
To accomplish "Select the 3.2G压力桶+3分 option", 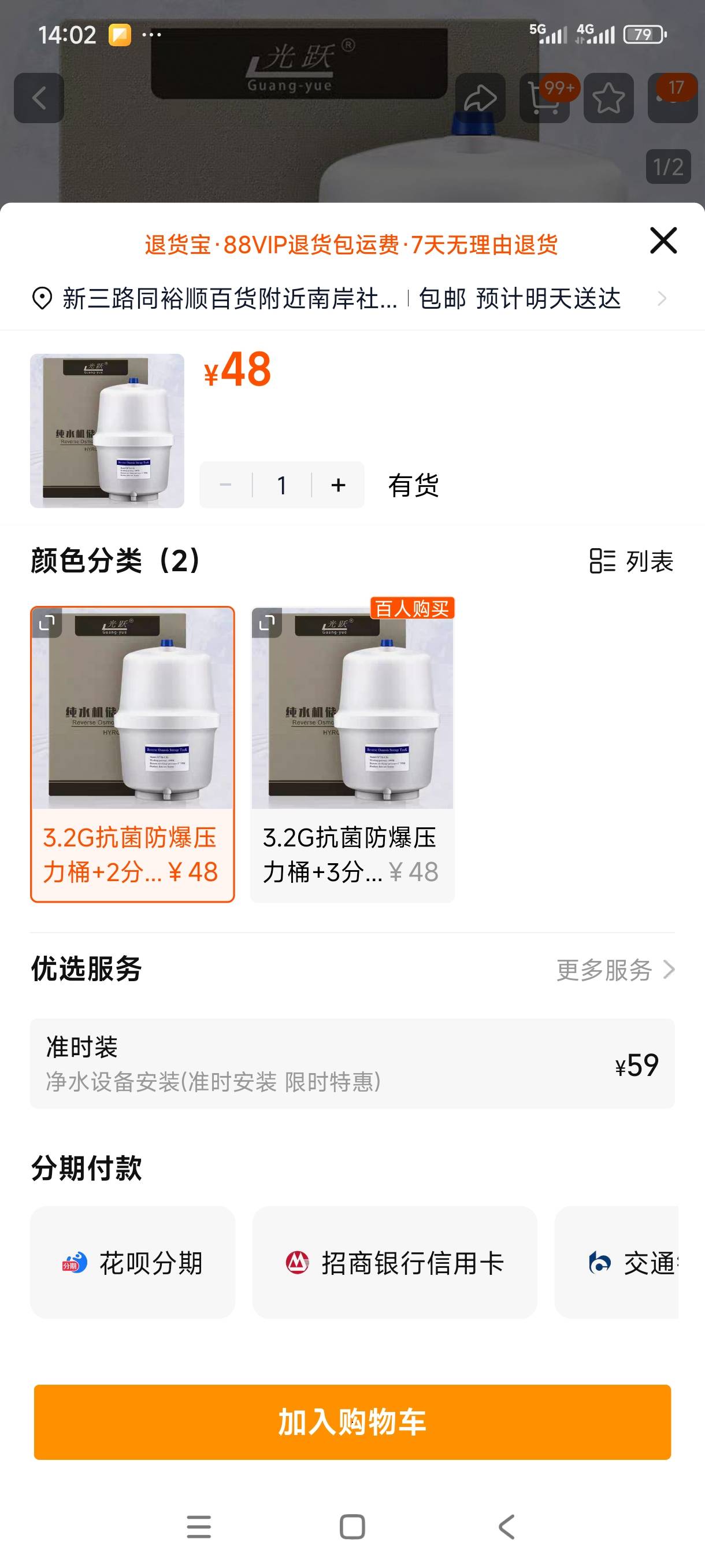I will click(352, 753).
